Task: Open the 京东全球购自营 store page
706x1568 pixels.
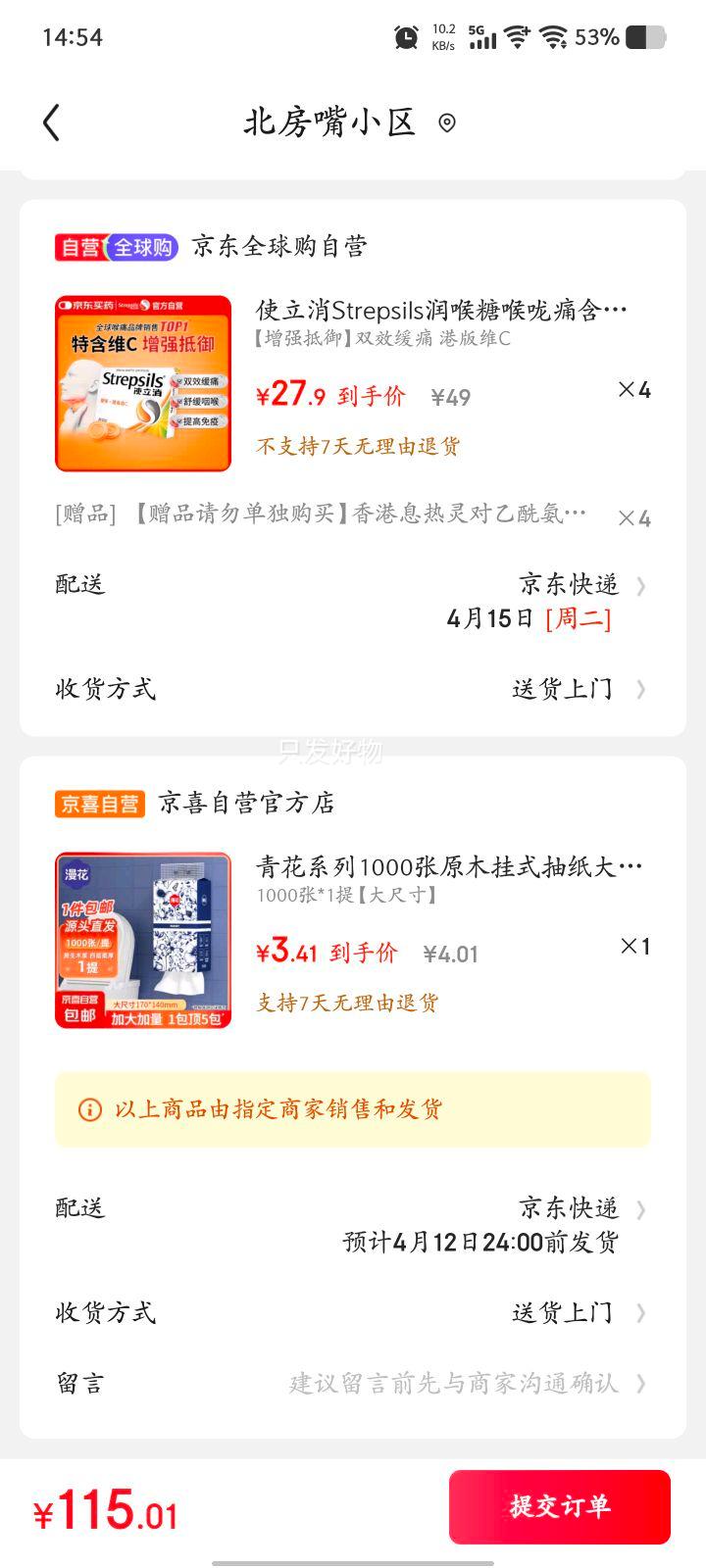Action: pos(277,247)
